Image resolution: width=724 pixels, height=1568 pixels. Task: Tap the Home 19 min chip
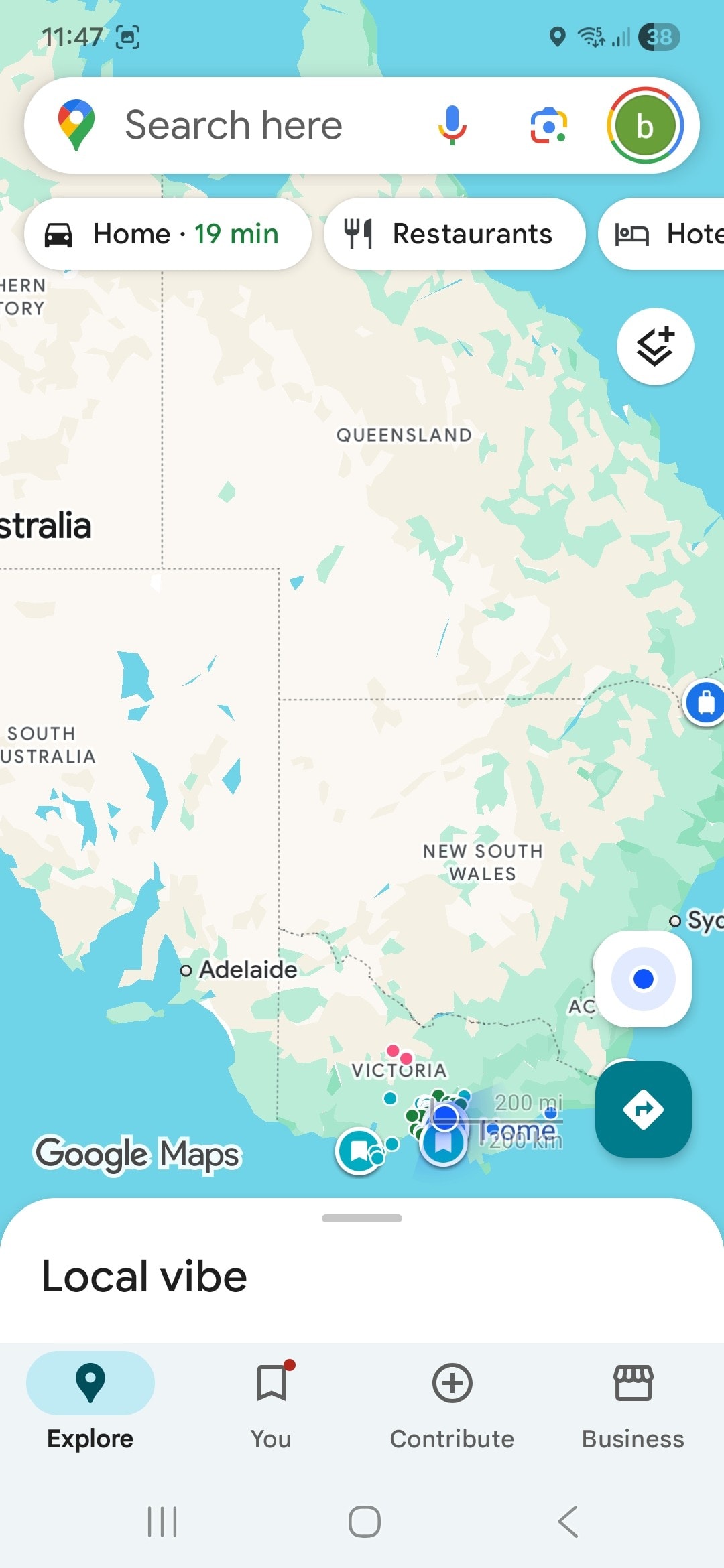tap(168, 234)
